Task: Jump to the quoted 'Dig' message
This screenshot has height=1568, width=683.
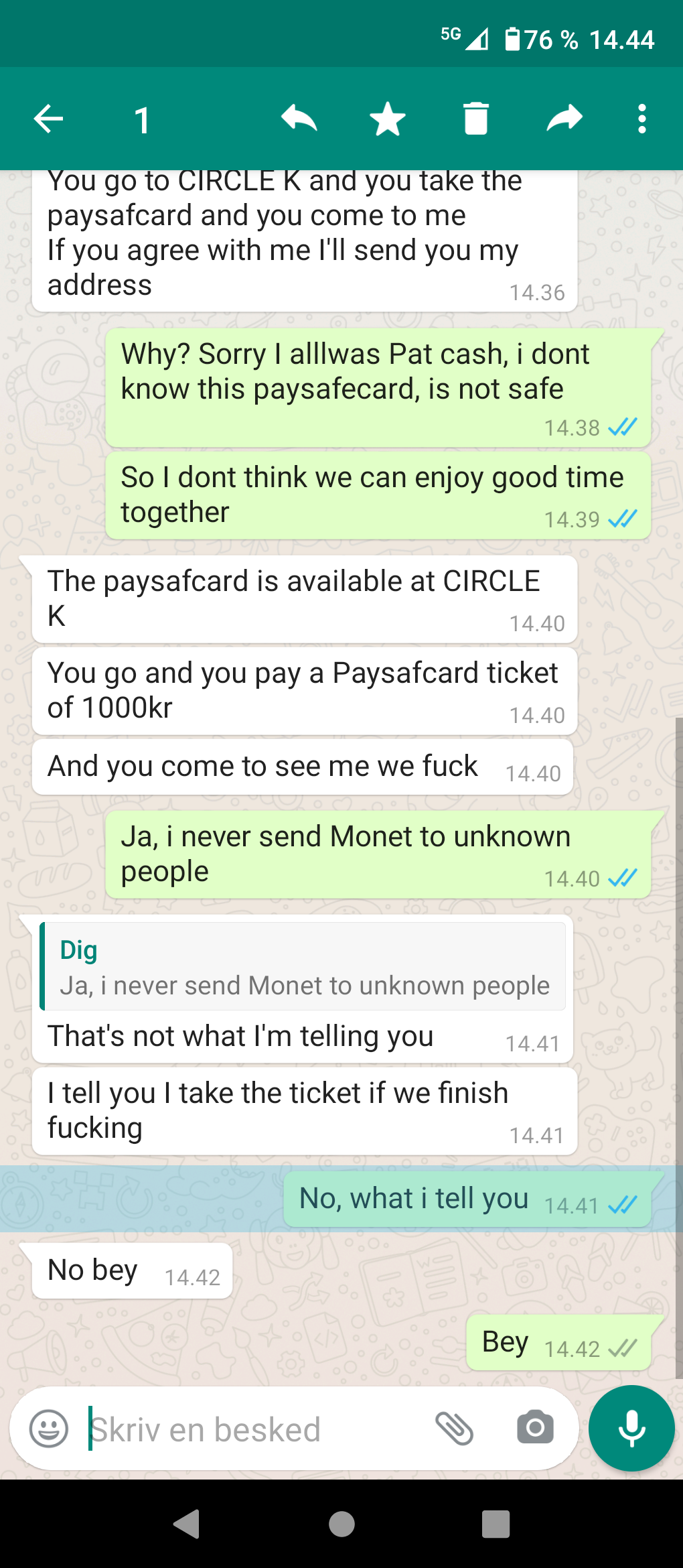Action: [x=303, y=966]
